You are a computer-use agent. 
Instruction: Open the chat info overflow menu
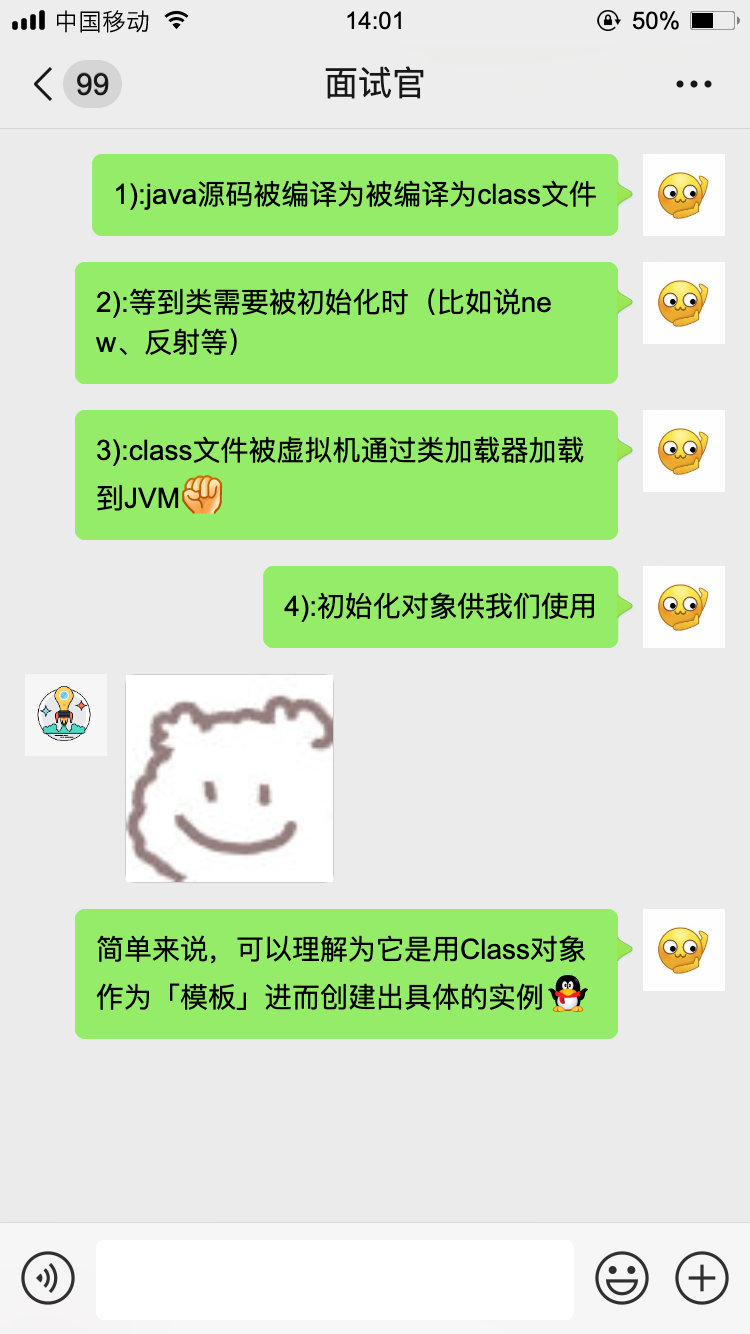tap(693, 84)
